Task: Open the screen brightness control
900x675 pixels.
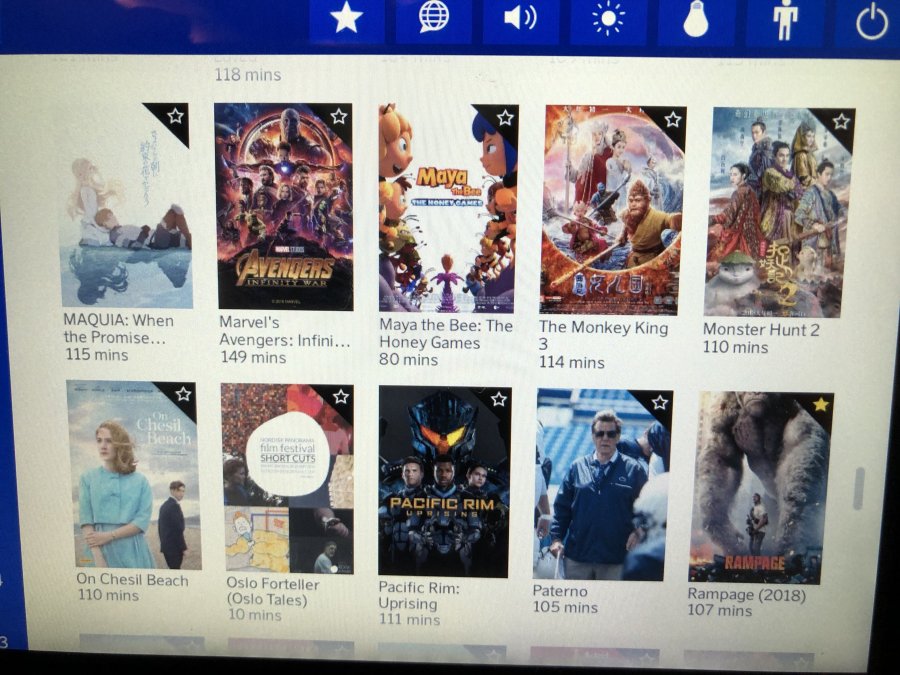Action: pyautogui.click(x=608, y=20)
